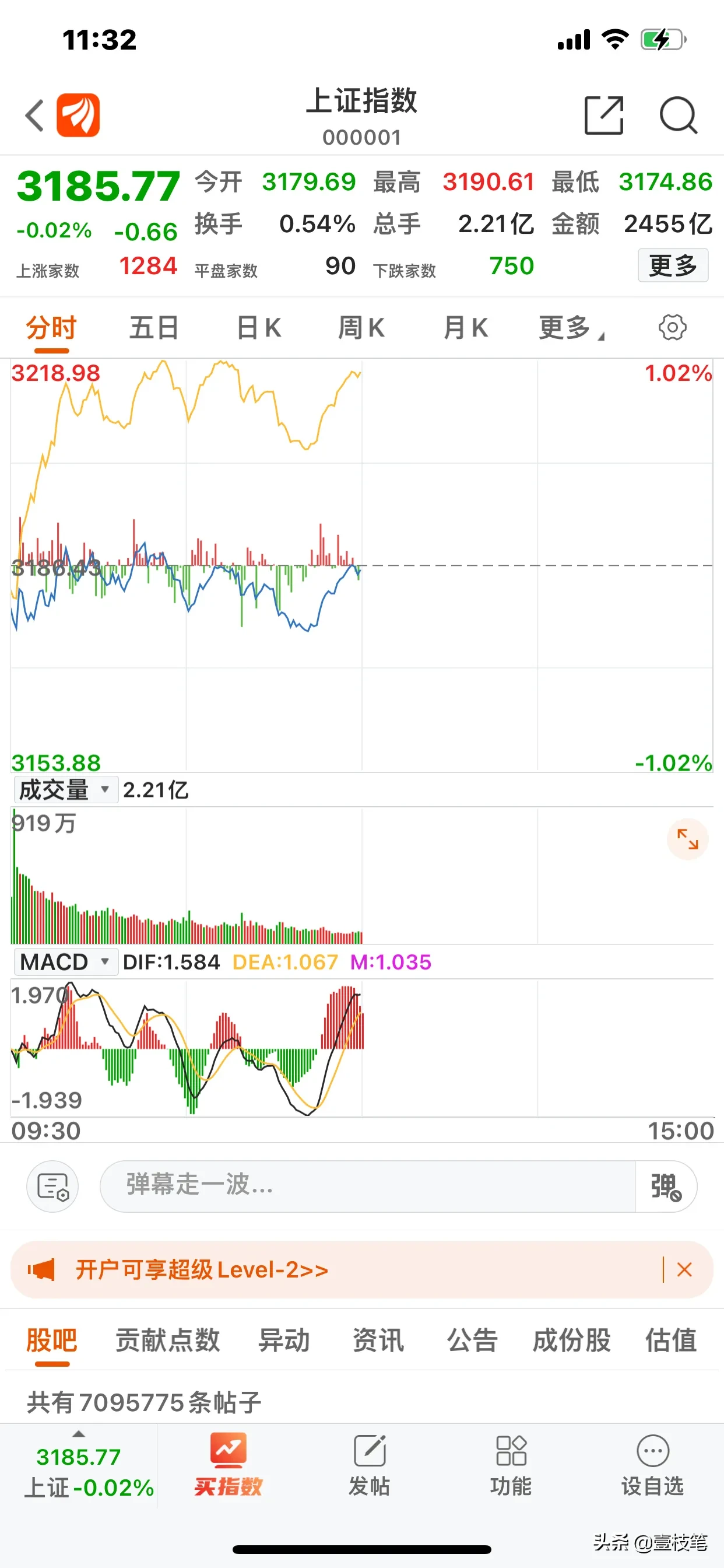The height and width of the screenshot is (1568, 724).
Task: Open the search magnifier
Action: click(678, 115)
